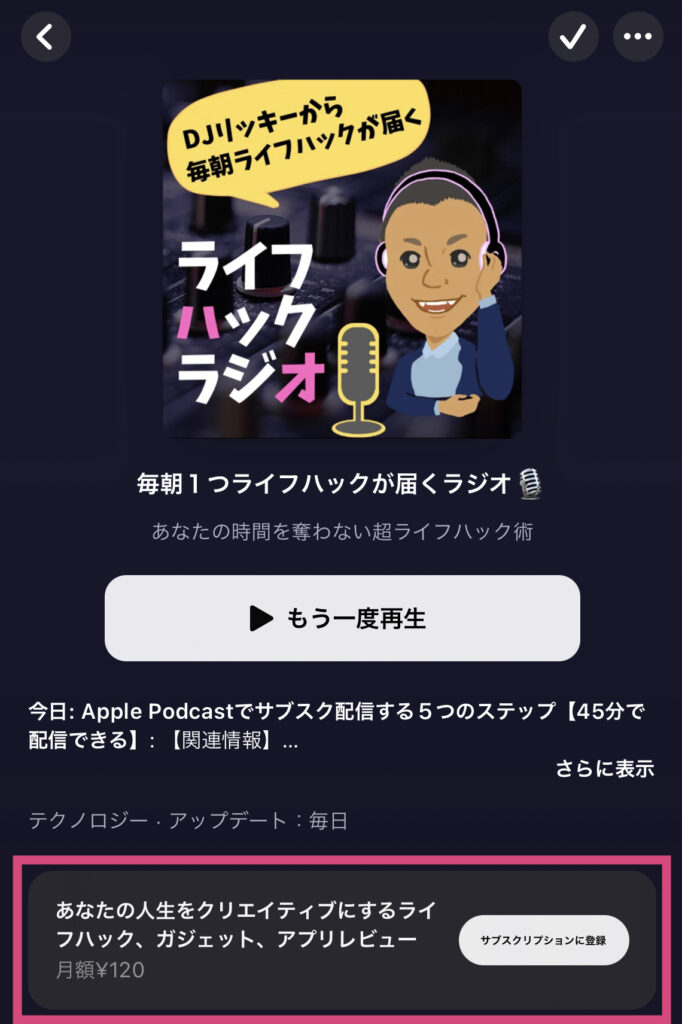Expand description with さらに表示
682x1024 pixels.
point(604,769)
